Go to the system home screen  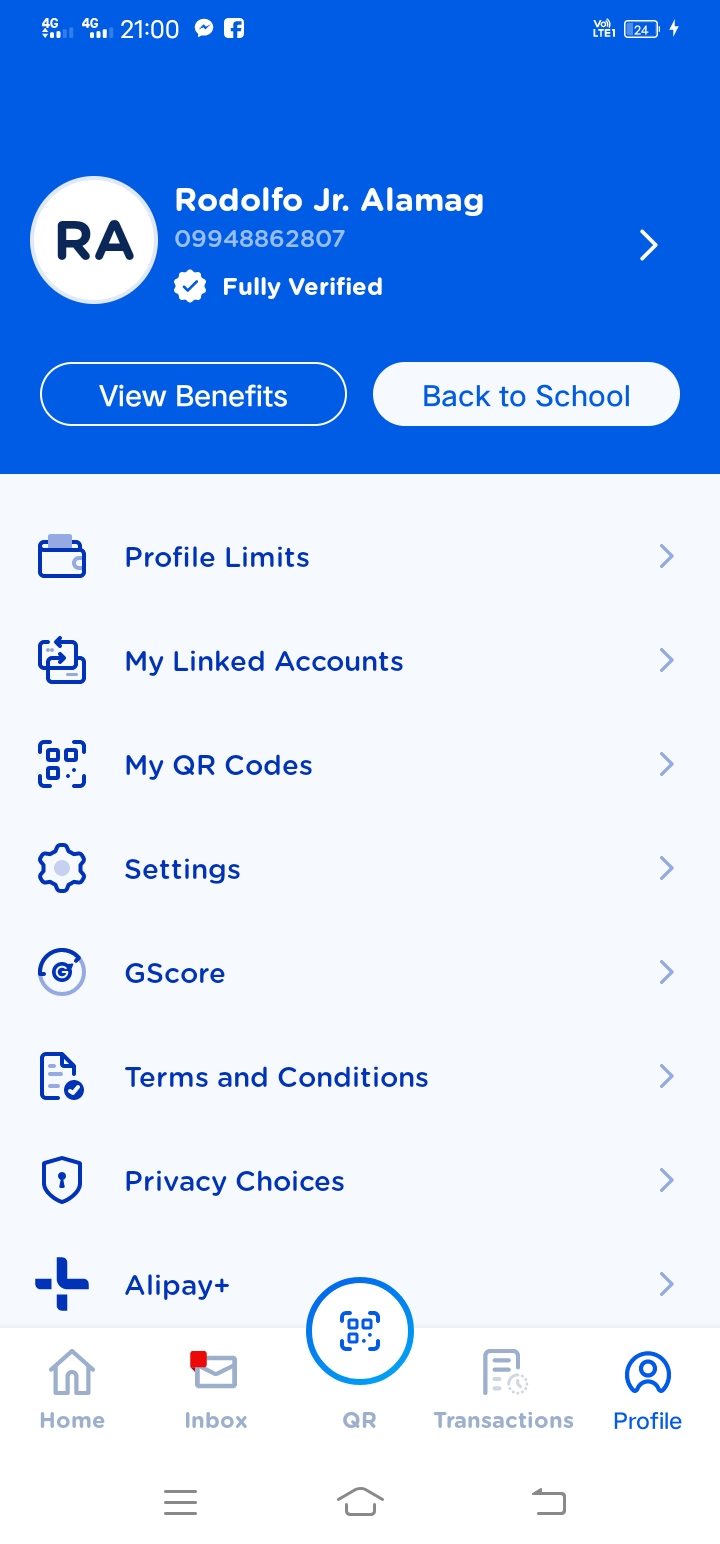pyautogui.click(x=361, y=1501)
